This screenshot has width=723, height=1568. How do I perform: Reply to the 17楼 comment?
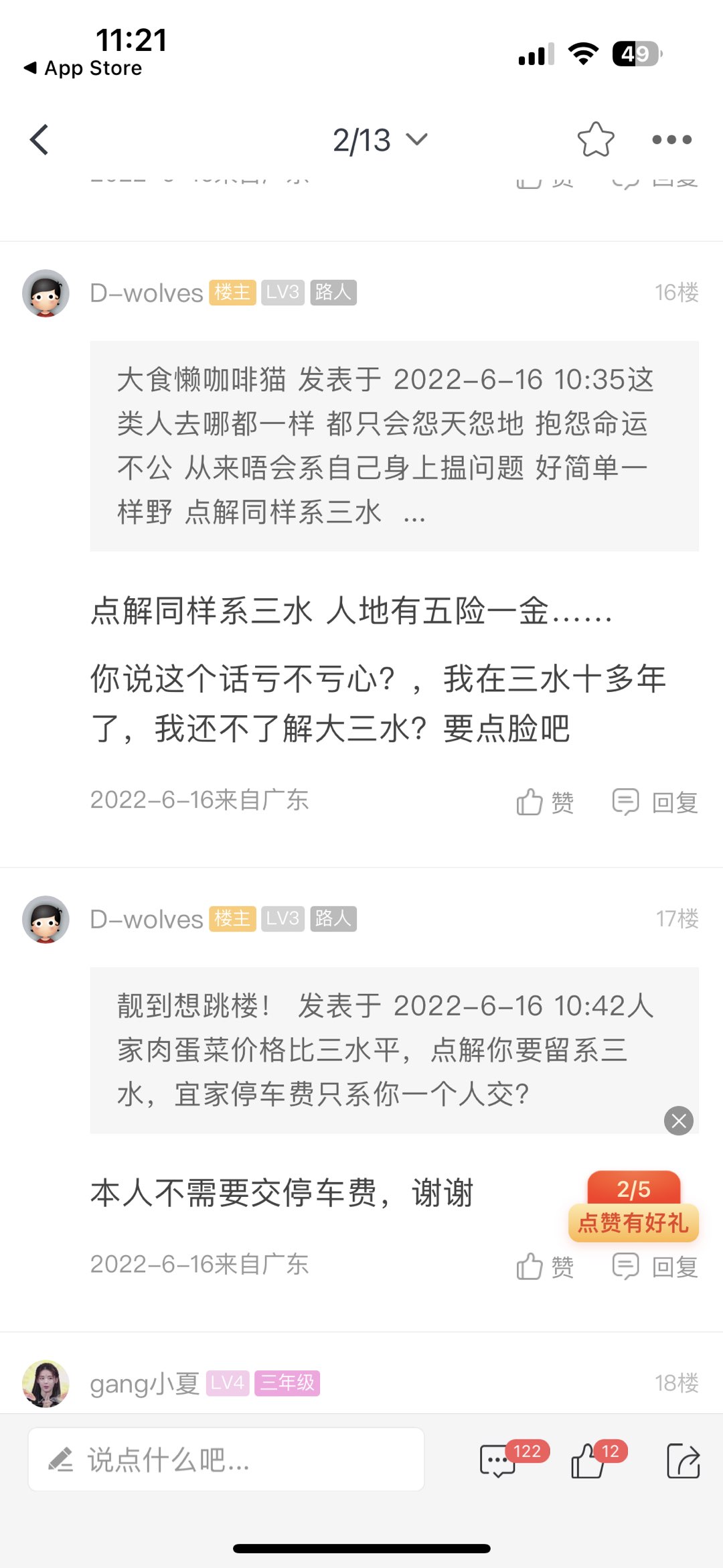pyautogui.click(x=655, y=1267)
